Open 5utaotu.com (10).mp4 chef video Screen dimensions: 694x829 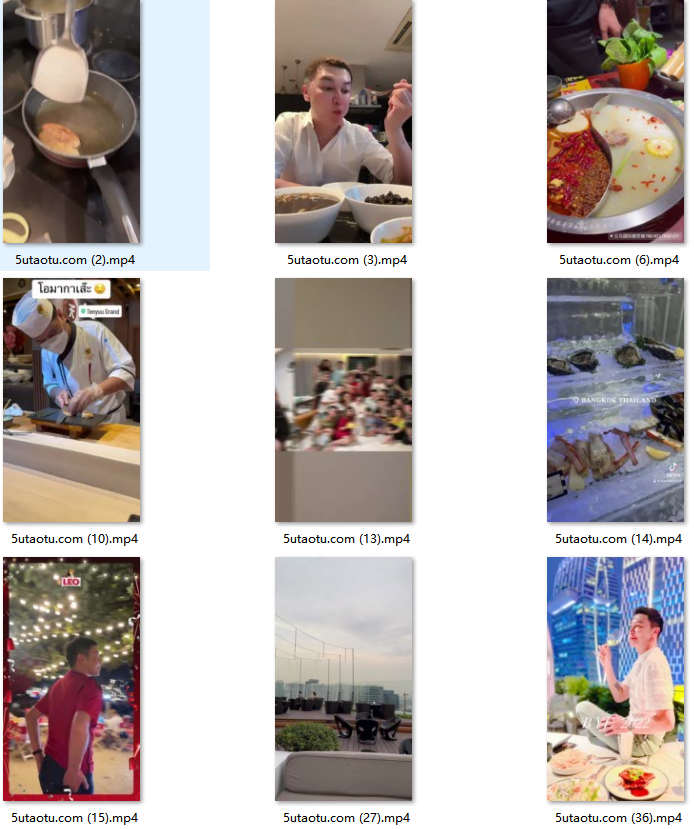tap(72, 400)
